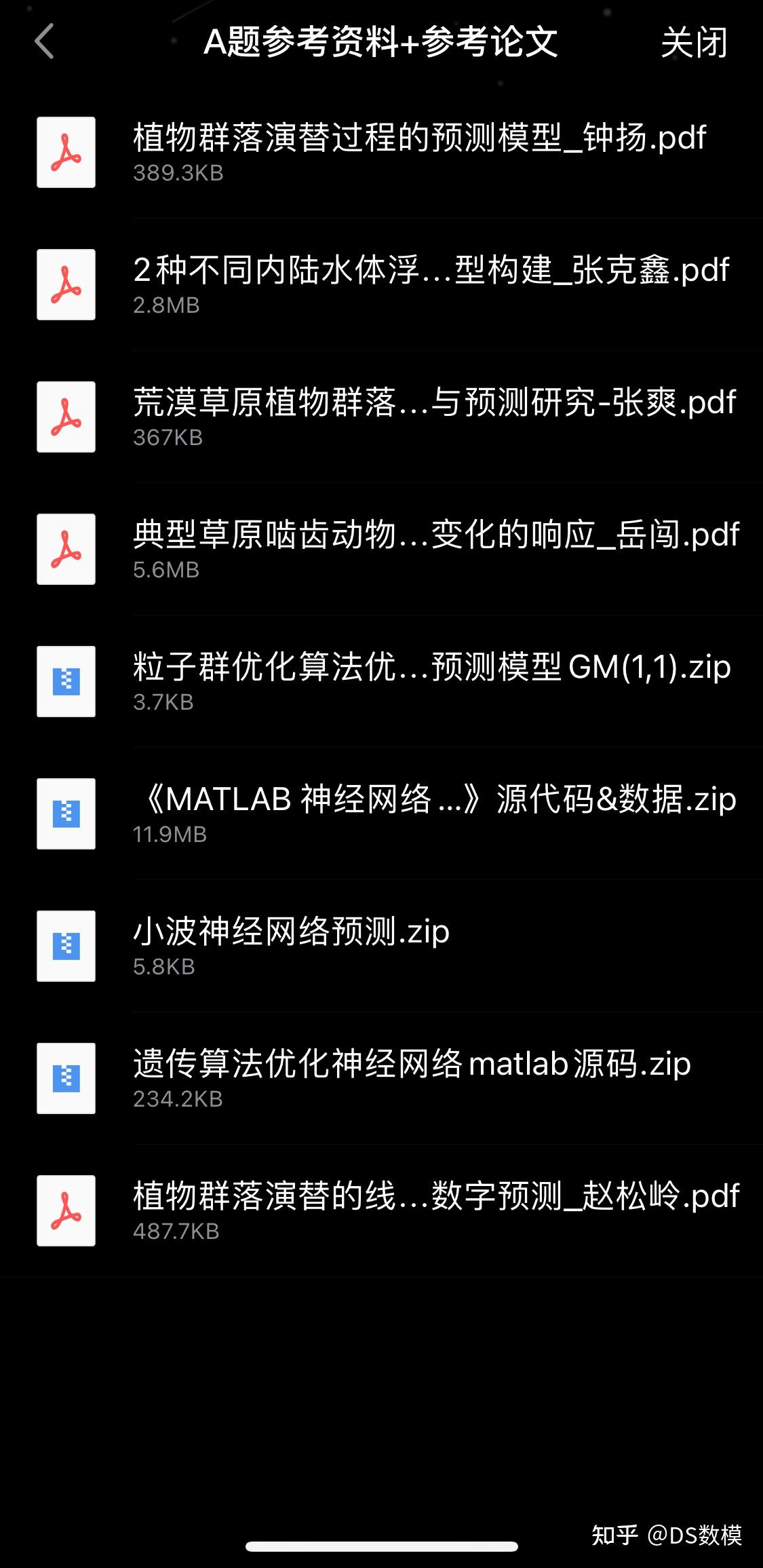Open 典型草原啮齿动物 pdf by 岳闯

pyautogui.click(x=381, y=549)
